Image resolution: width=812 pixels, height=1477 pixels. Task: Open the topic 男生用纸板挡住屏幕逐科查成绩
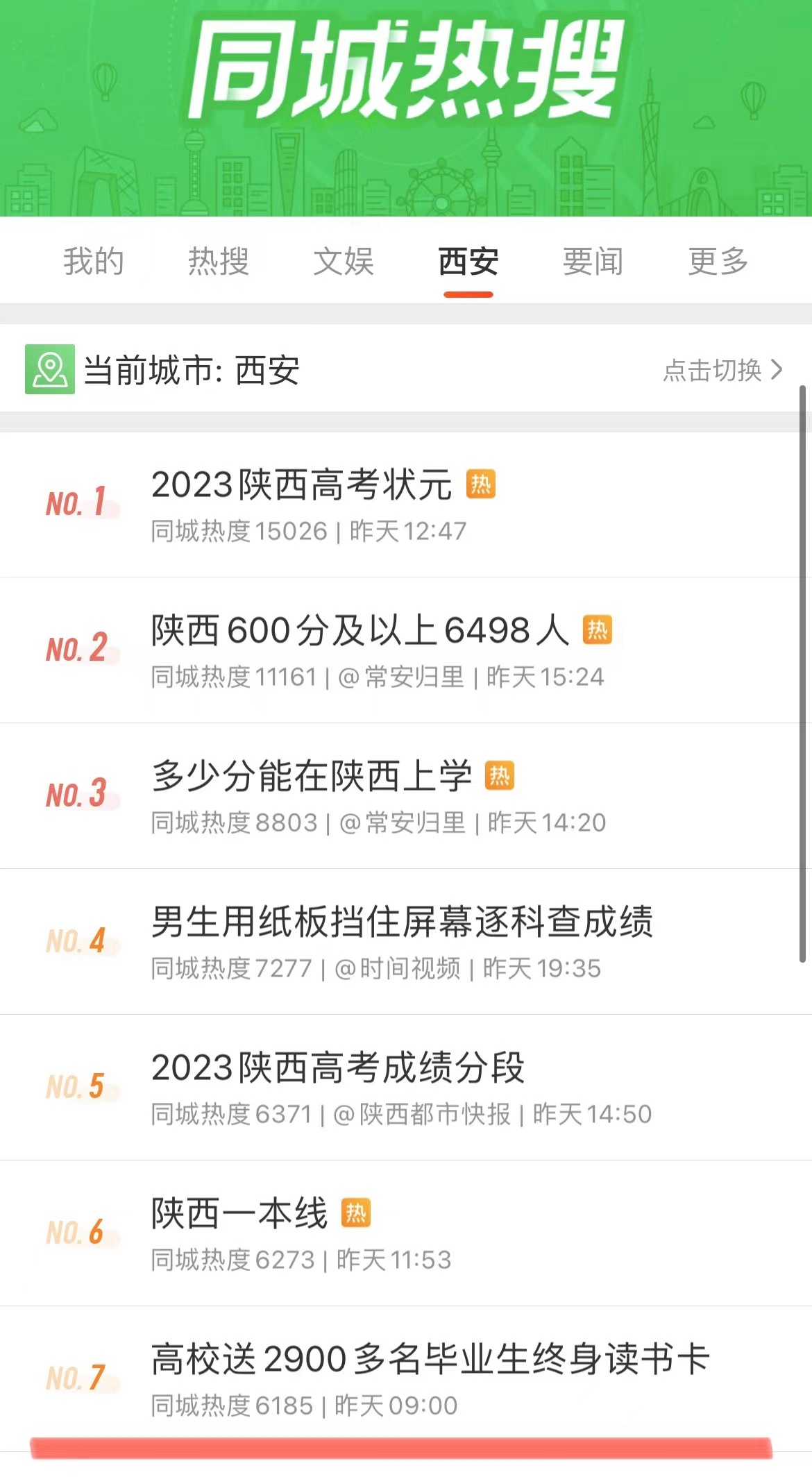tap(402, 922)
